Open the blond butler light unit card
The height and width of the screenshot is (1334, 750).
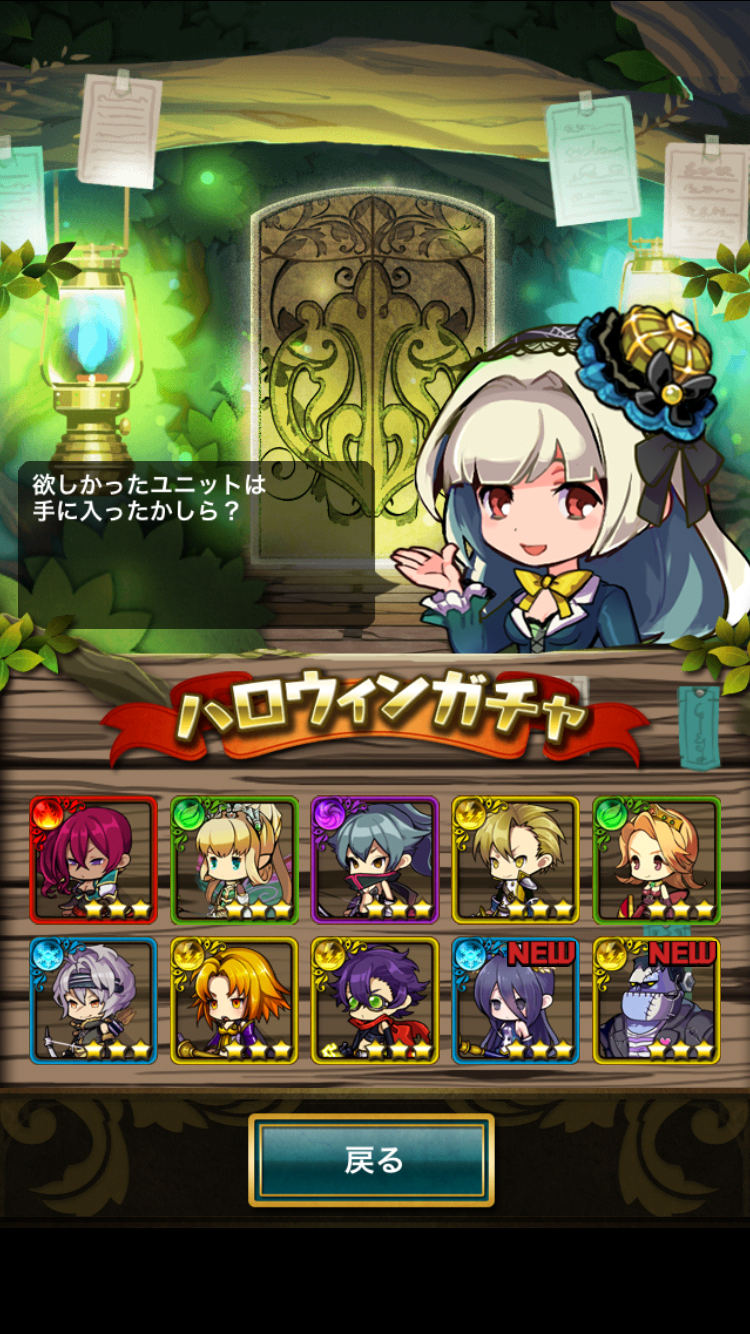pyautogui.click(x=515, y=859)
